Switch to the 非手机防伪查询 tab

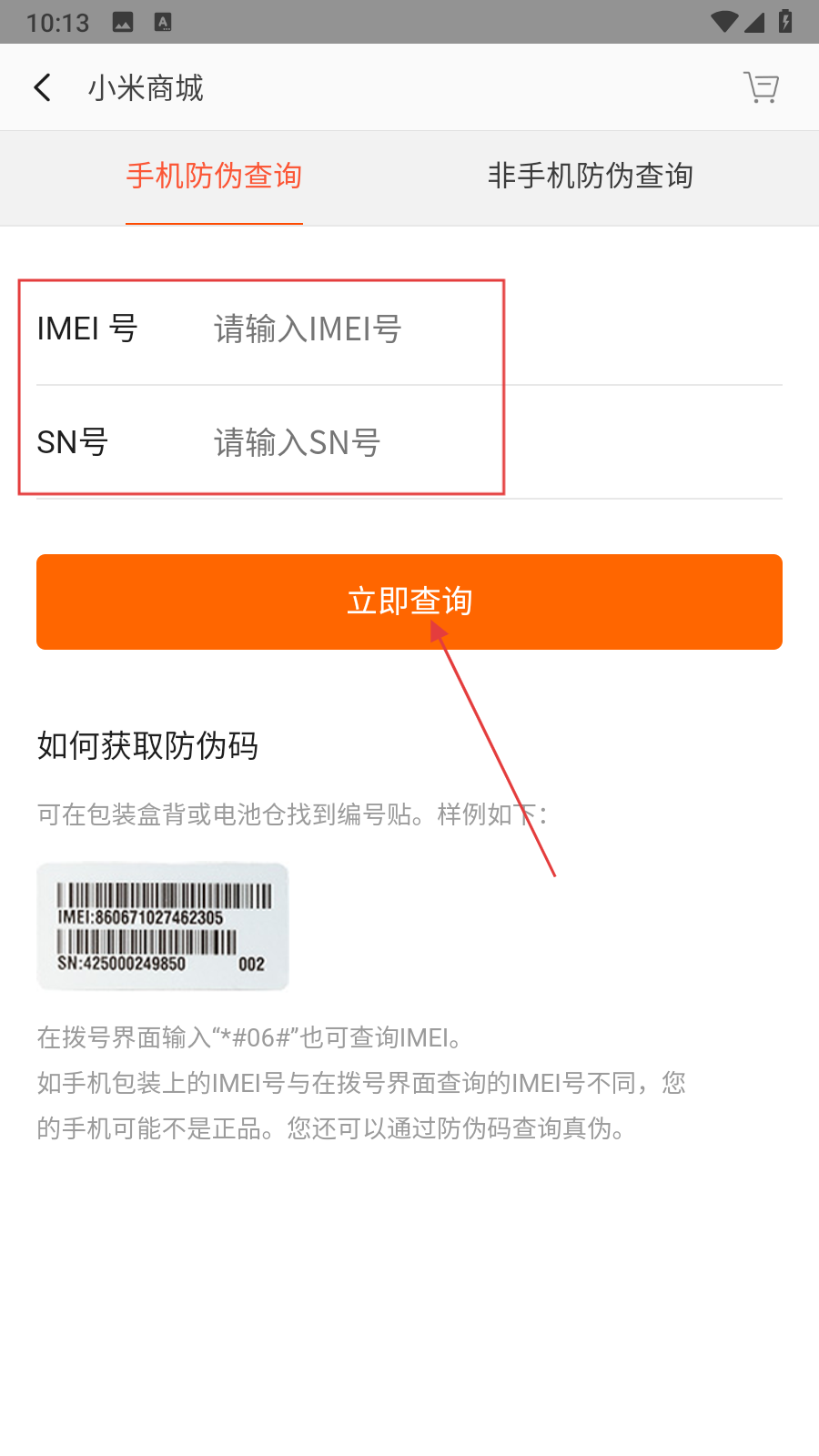tap(591, 176)
